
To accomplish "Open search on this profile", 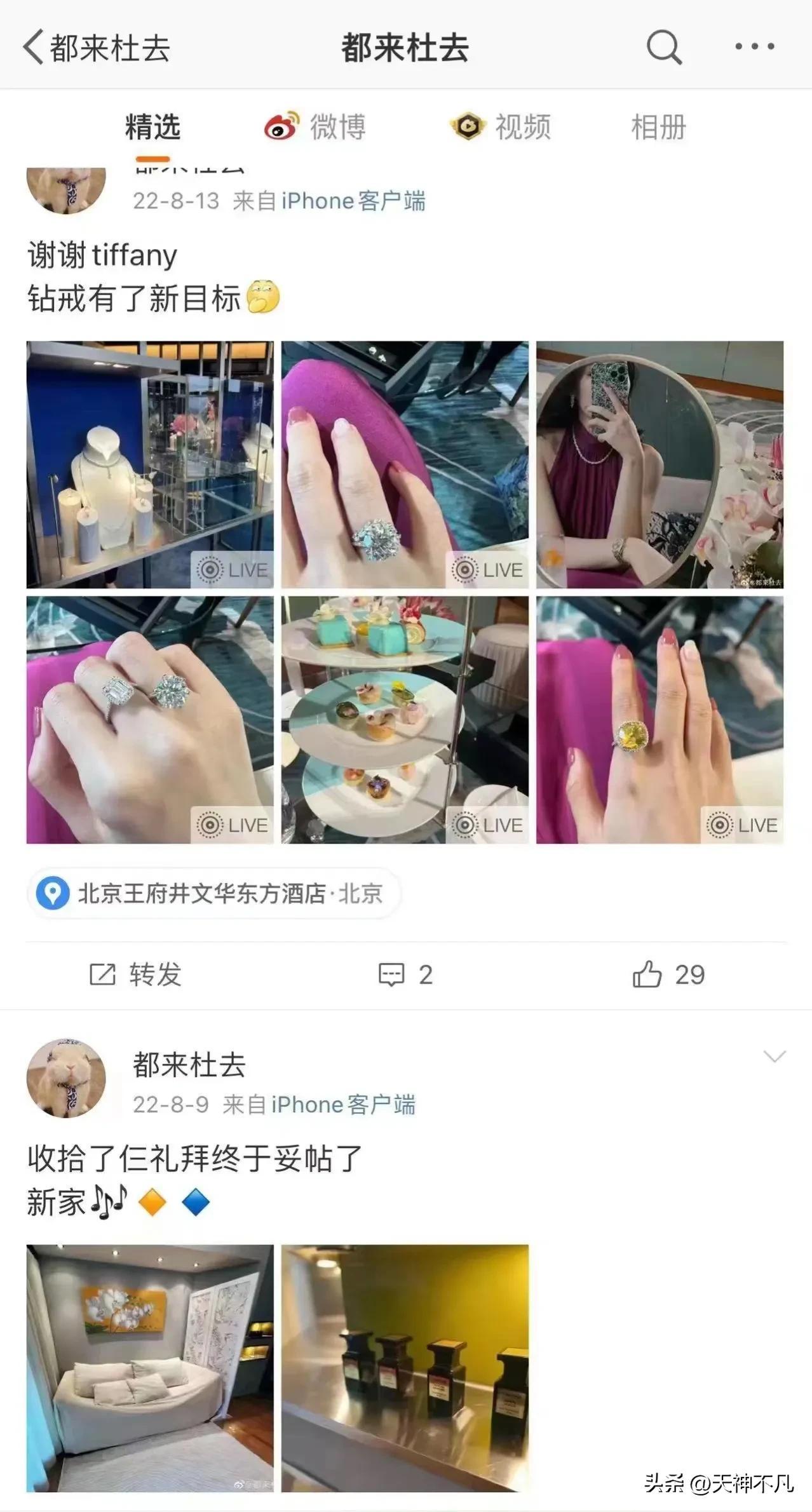I will [664, 47].
